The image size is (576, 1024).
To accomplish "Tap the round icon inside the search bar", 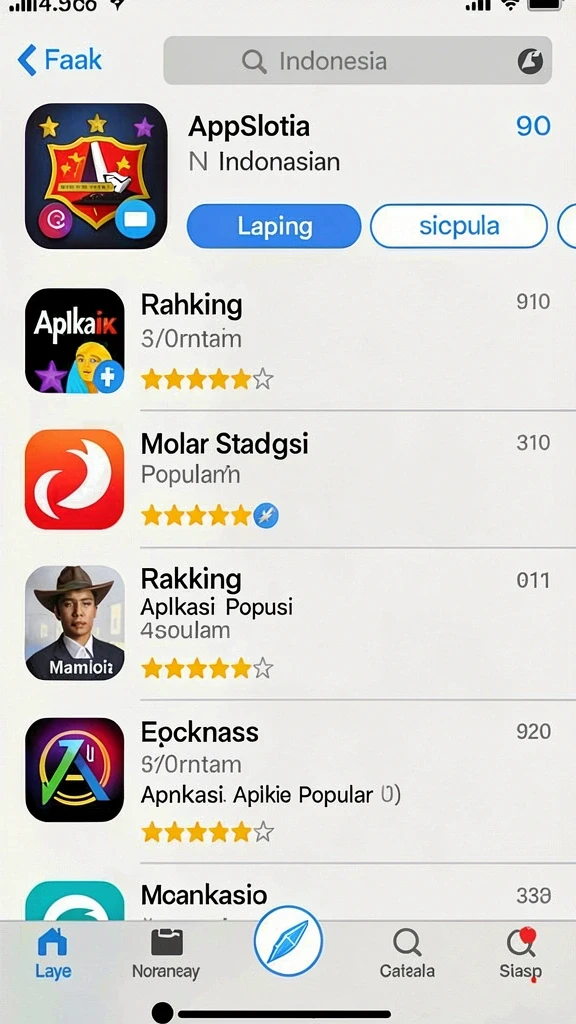I will click(x=530, y=61).
